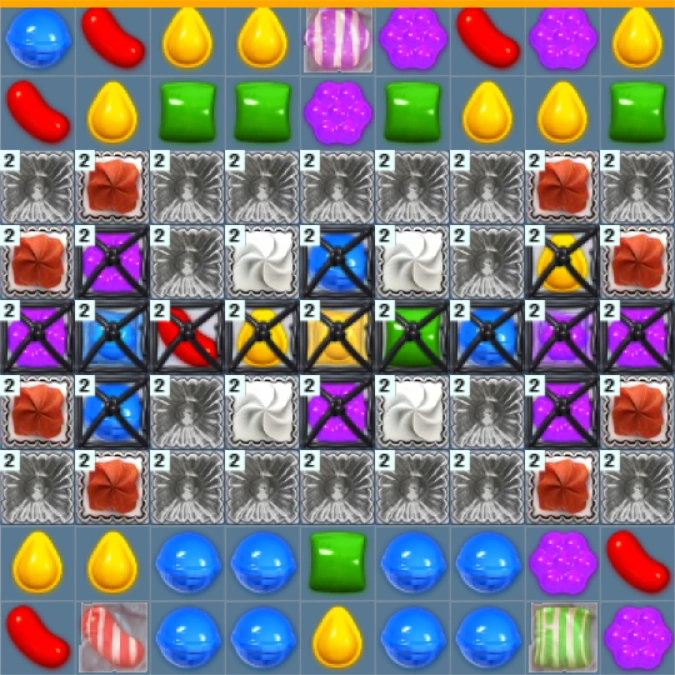Tap the yellow drop between the blue candies

point(338,637)
